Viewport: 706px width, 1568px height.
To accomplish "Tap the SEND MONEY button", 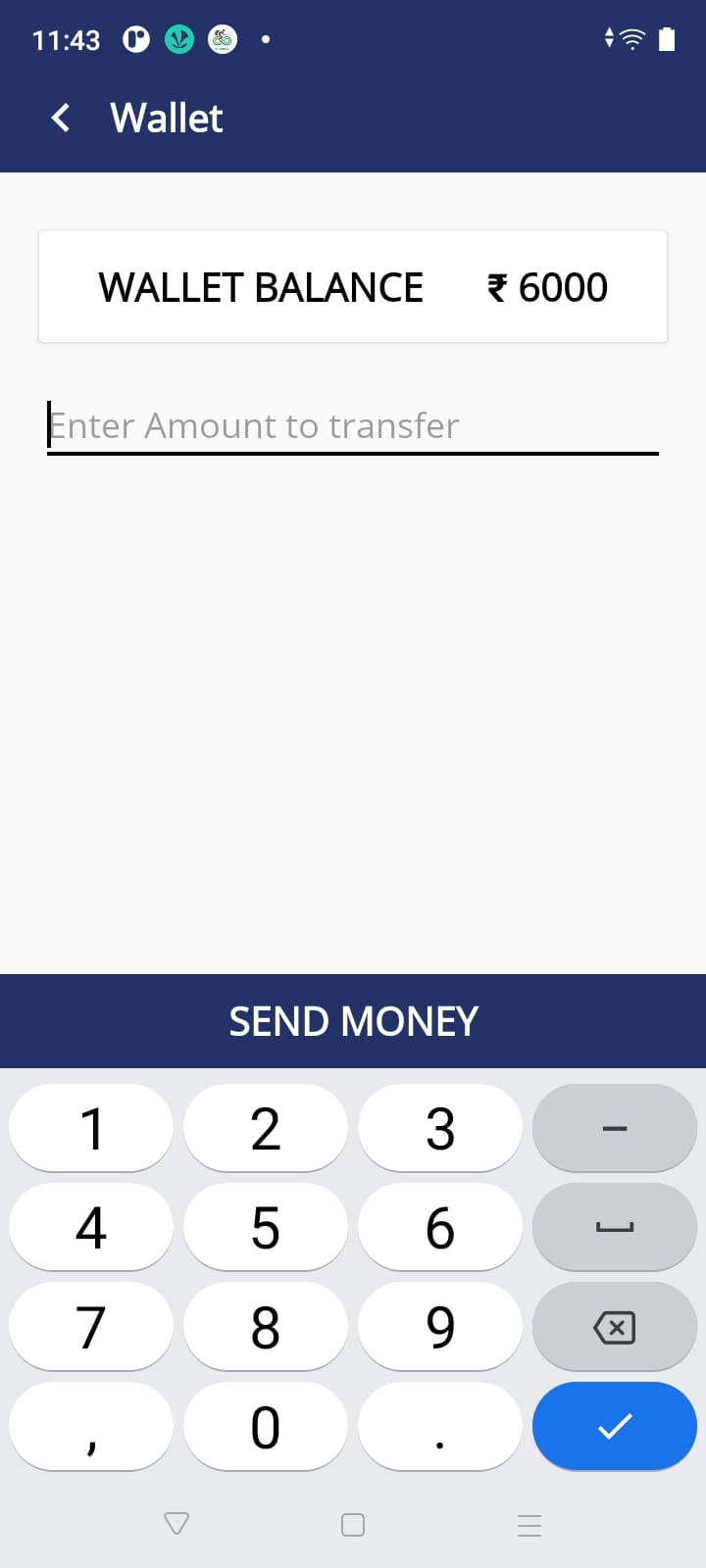I will tap(353, 1021).
